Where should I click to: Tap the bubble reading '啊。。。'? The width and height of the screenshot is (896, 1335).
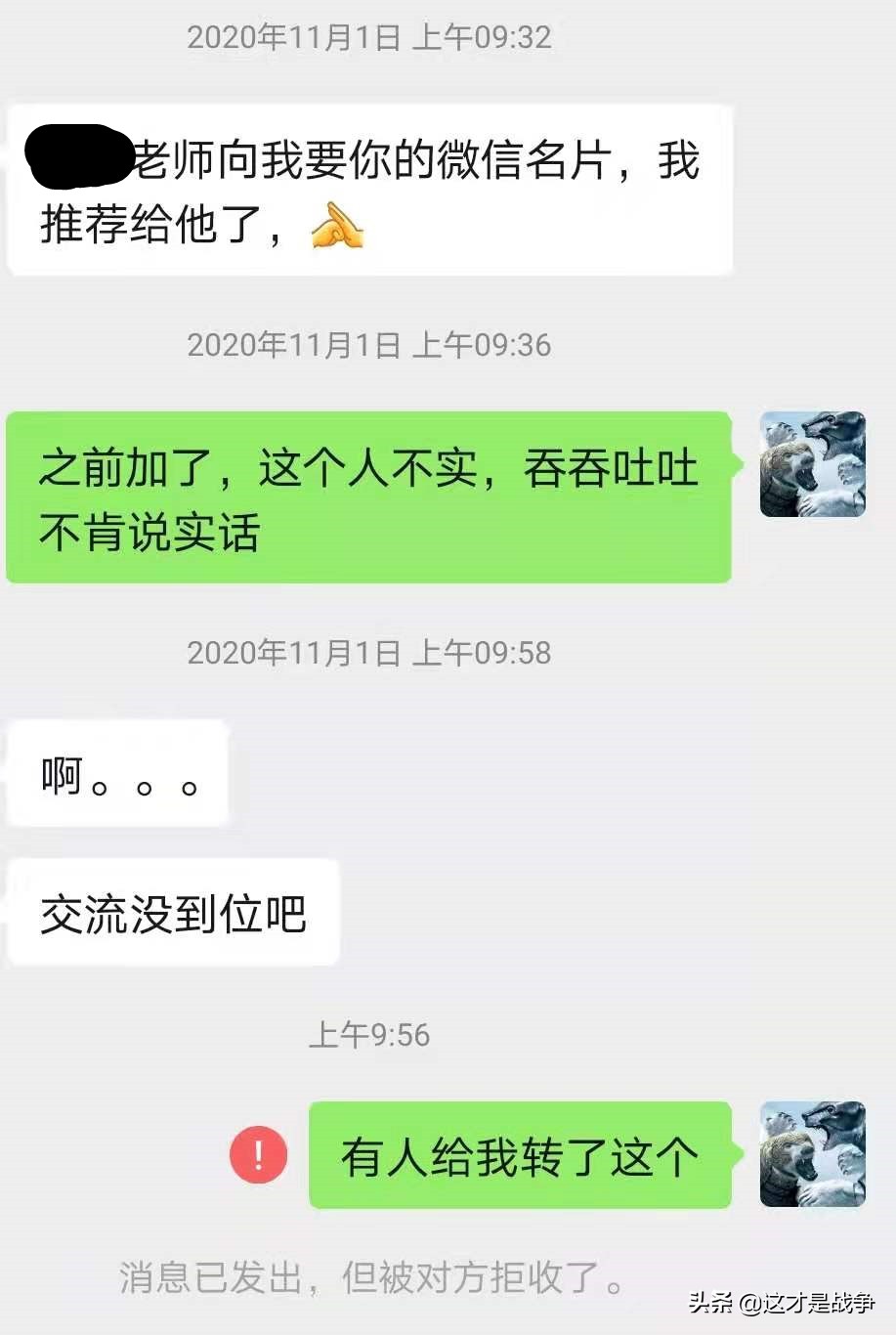tap(115, 772)
